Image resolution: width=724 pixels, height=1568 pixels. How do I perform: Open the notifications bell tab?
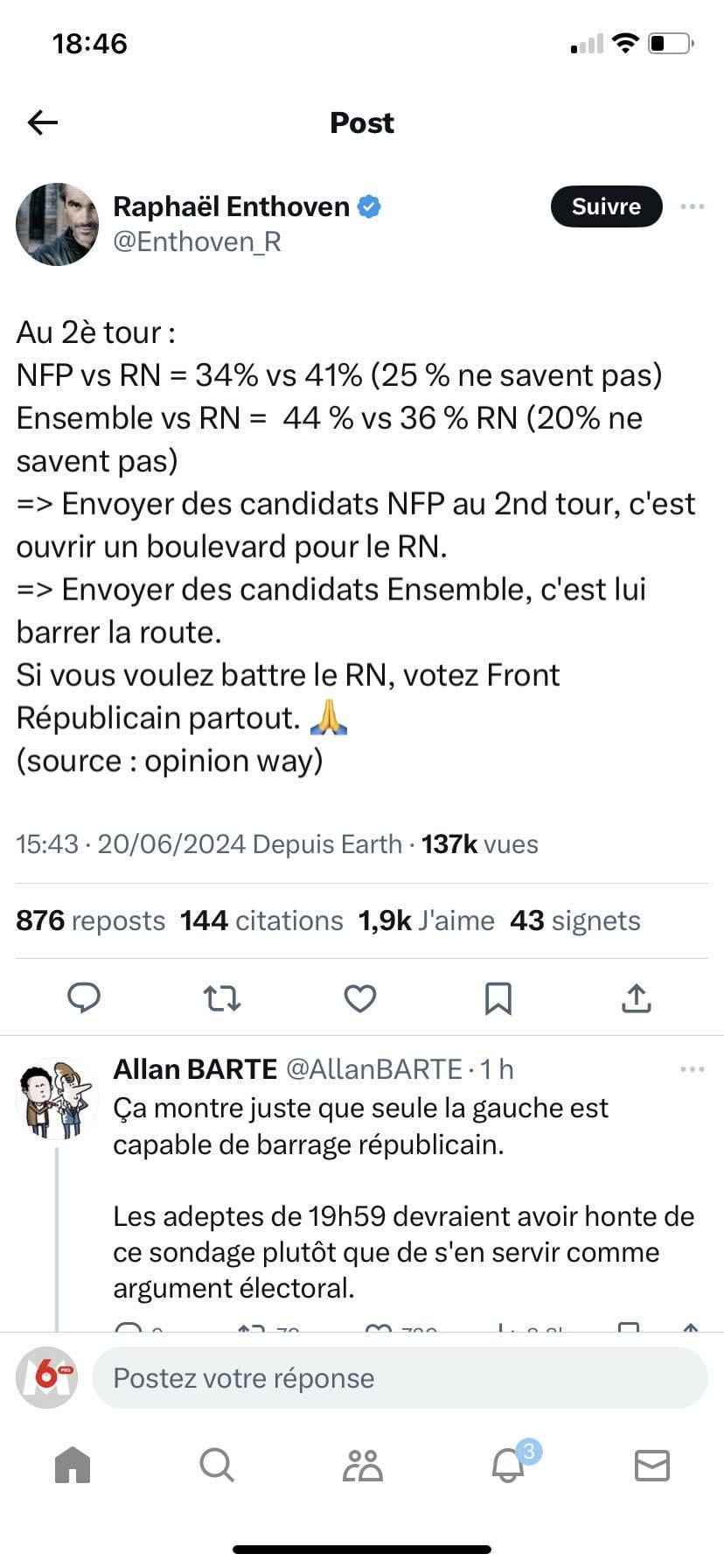click(x=508, y=1465)
